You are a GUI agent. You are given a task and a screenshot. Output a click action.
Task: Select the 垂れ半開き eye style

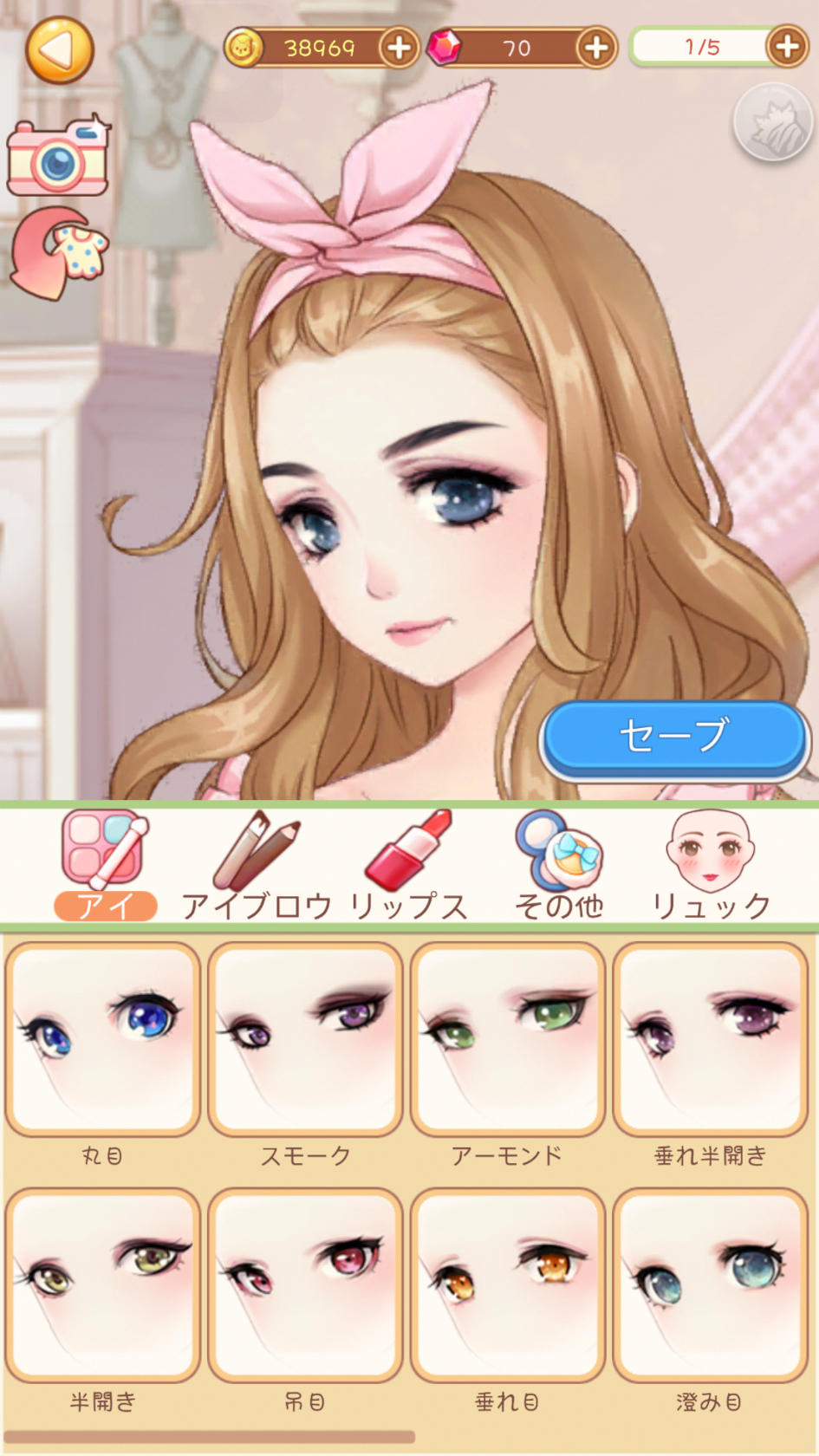pos(710,1038)
